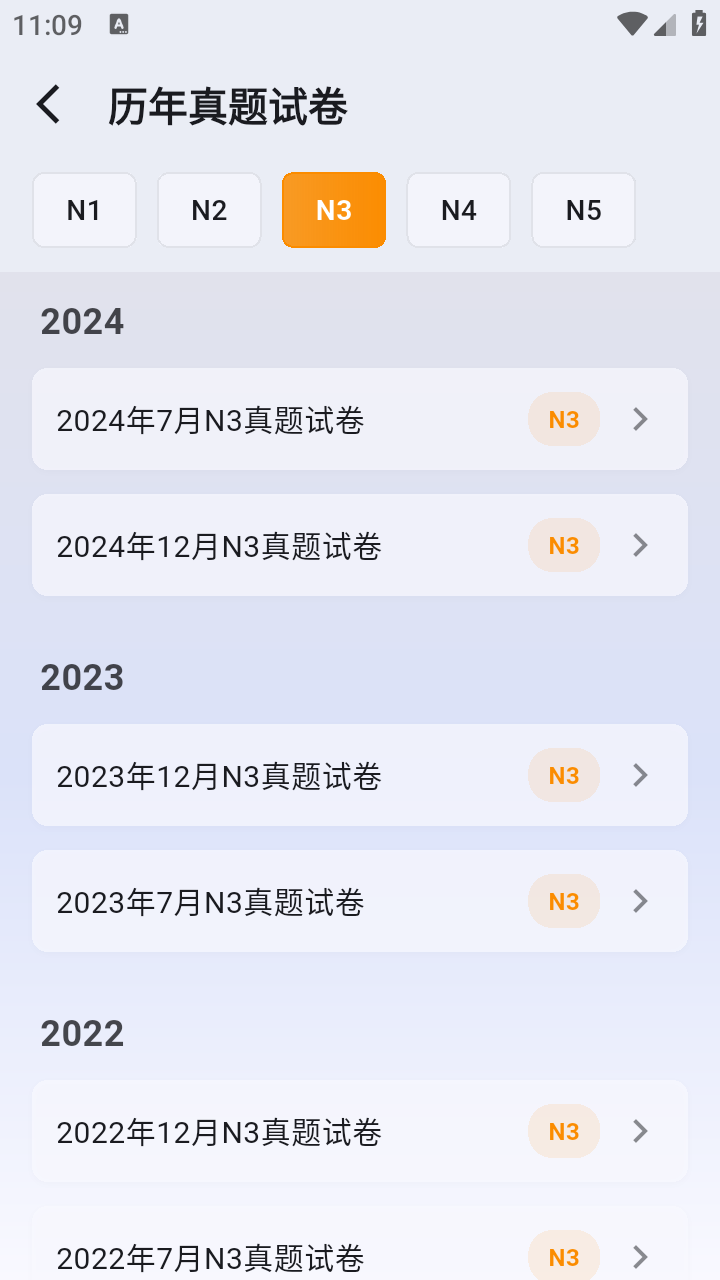Switch to the N4 level tab

(x=459, y=210)
